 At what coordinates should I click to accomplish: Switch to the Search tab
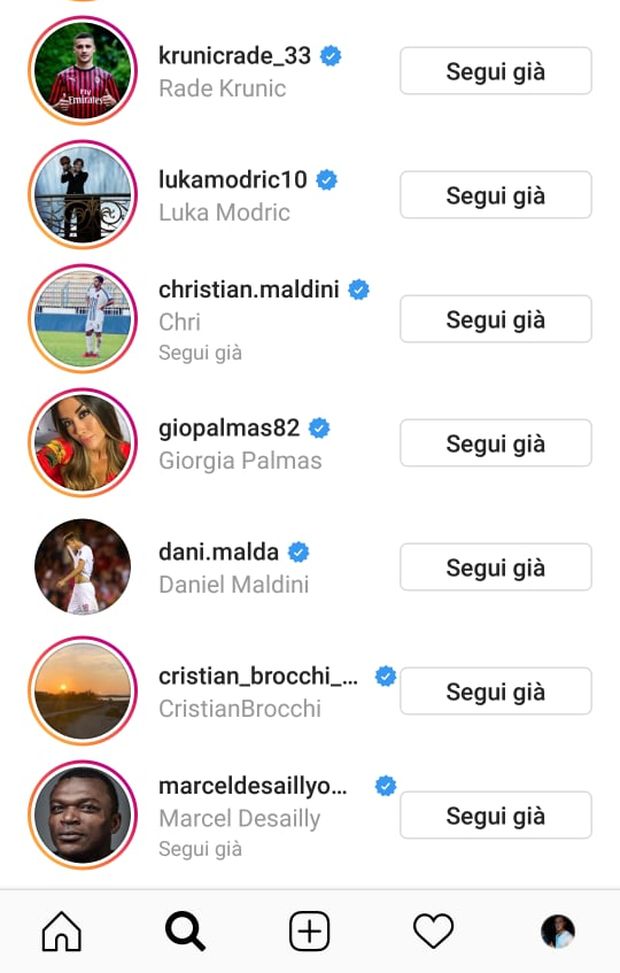(185, 932)
